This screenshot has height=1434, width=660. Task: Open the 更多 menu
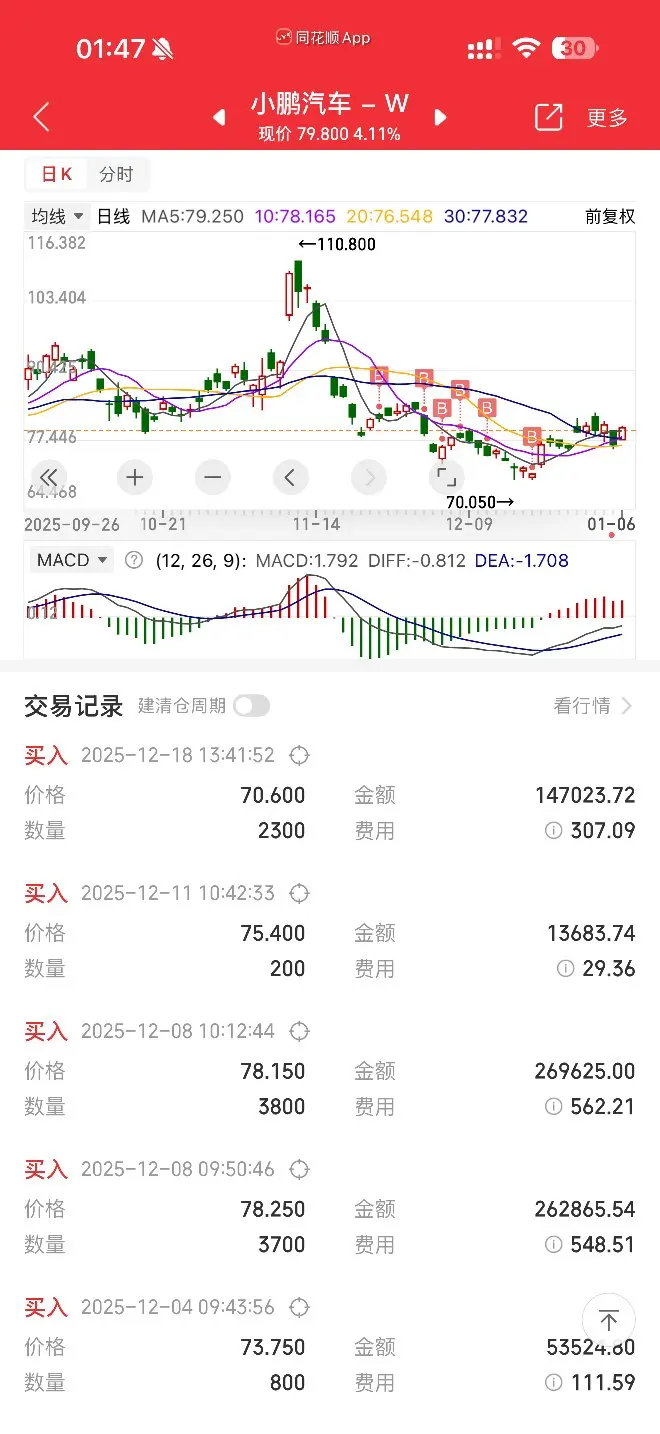click(x=607, y=118)
